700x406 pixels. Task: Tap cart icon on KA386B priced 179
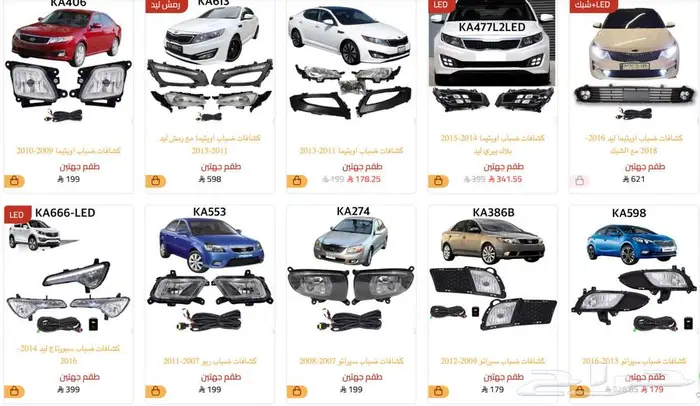(x=439, y=390)
